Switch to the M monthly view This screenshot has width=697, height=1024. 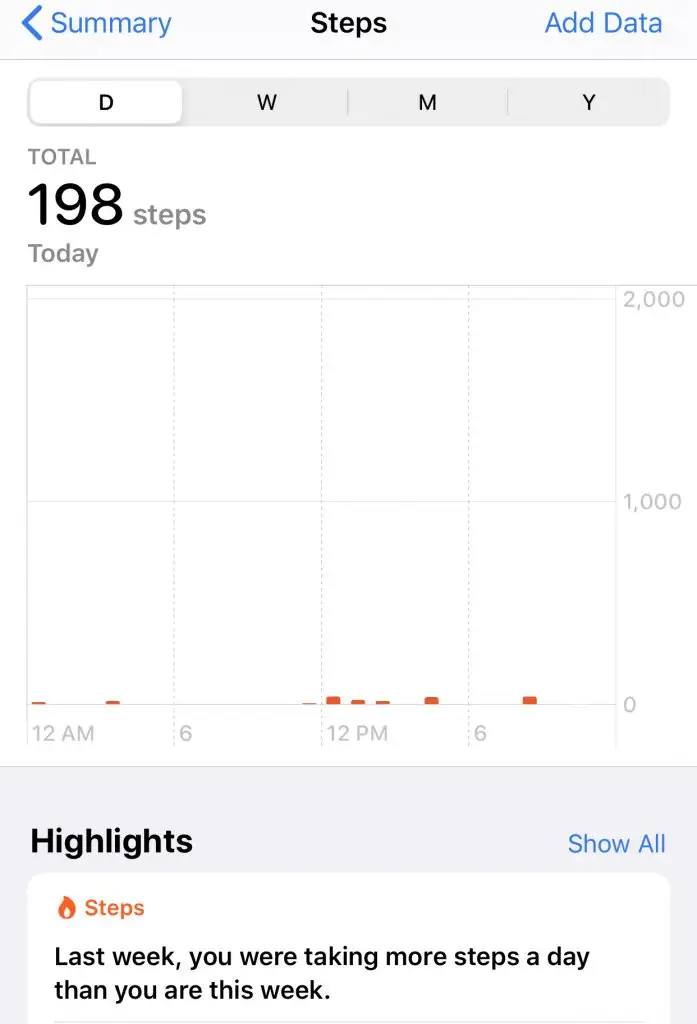pos(427,102)
